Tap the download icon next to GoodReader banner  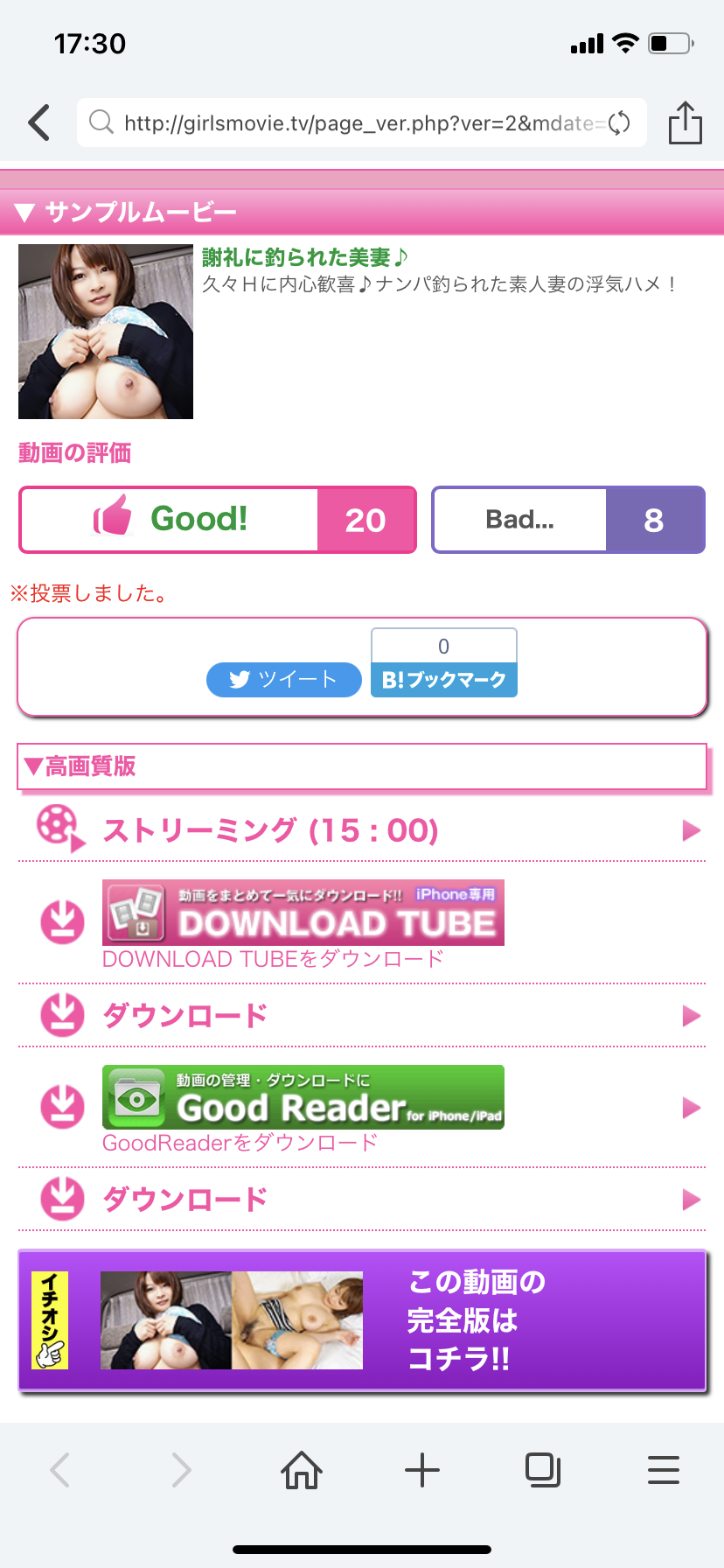click(x=60, y=1106)
